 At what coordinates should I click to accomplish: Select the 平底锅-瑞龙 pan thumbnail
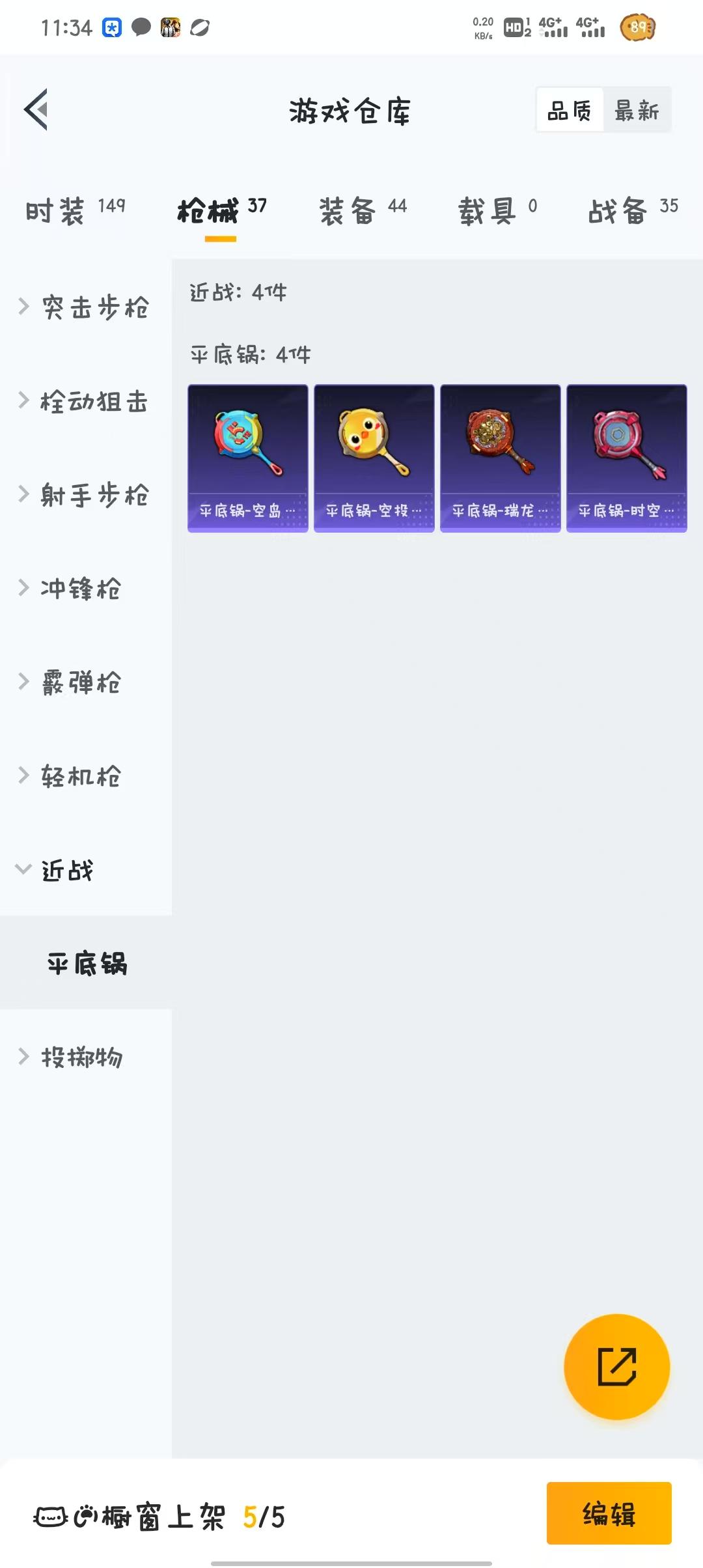[499, 456]
